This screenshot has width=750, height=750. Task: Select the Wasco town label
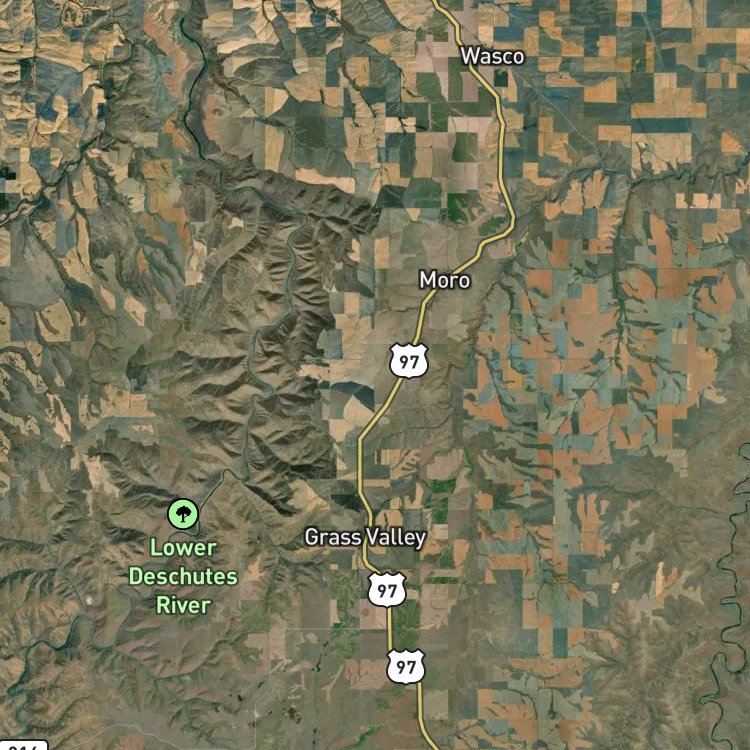click(x=493, y=56)
